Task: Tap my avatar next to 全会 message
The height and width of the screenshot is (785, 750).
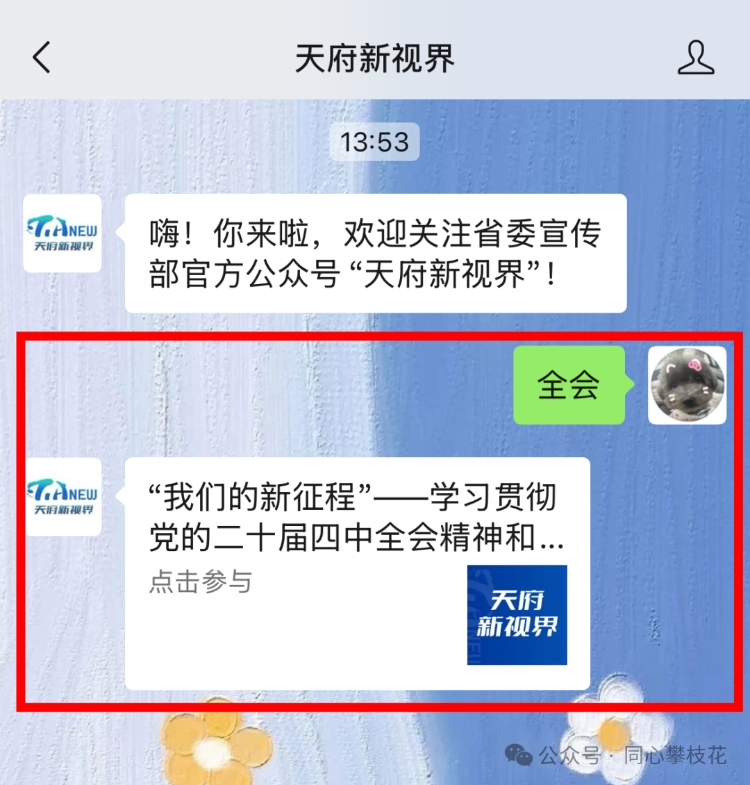Action: pyautogui.click(x=686, y=385)
